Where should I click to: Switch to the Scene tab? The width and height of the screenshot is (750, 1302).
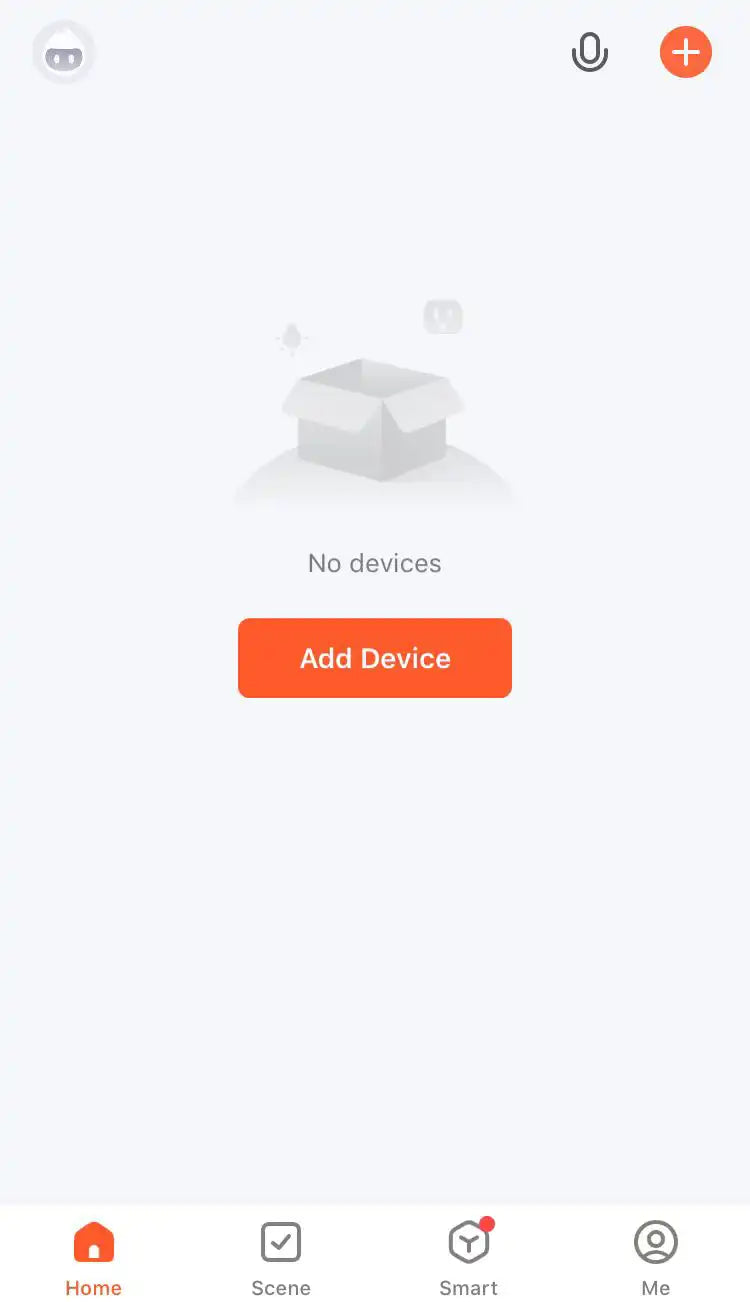coord(281,1257)
